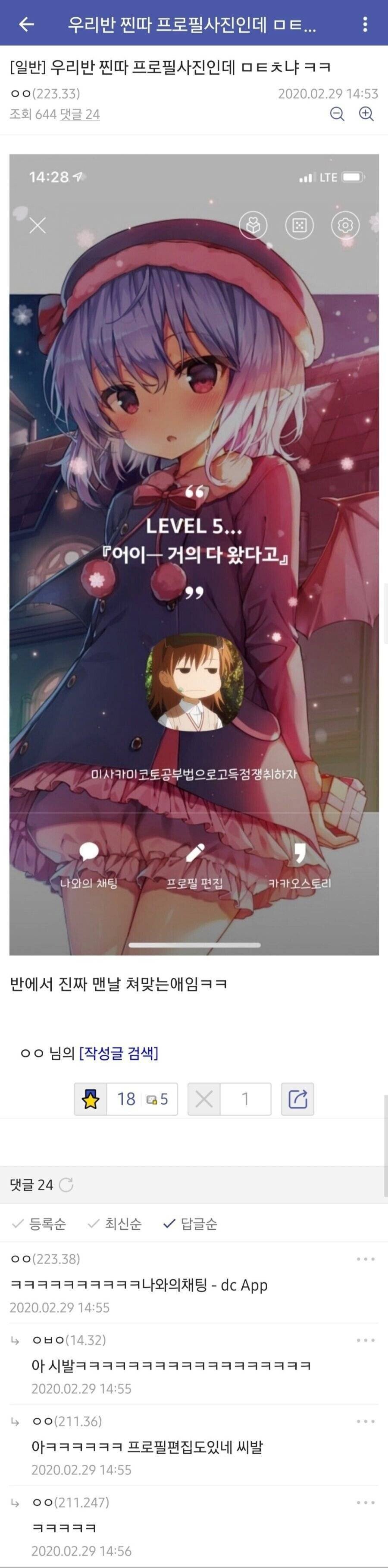Open options for 나와의채팅 comment
Viewport: 388px width, 1568px height.
point(366,1259)
